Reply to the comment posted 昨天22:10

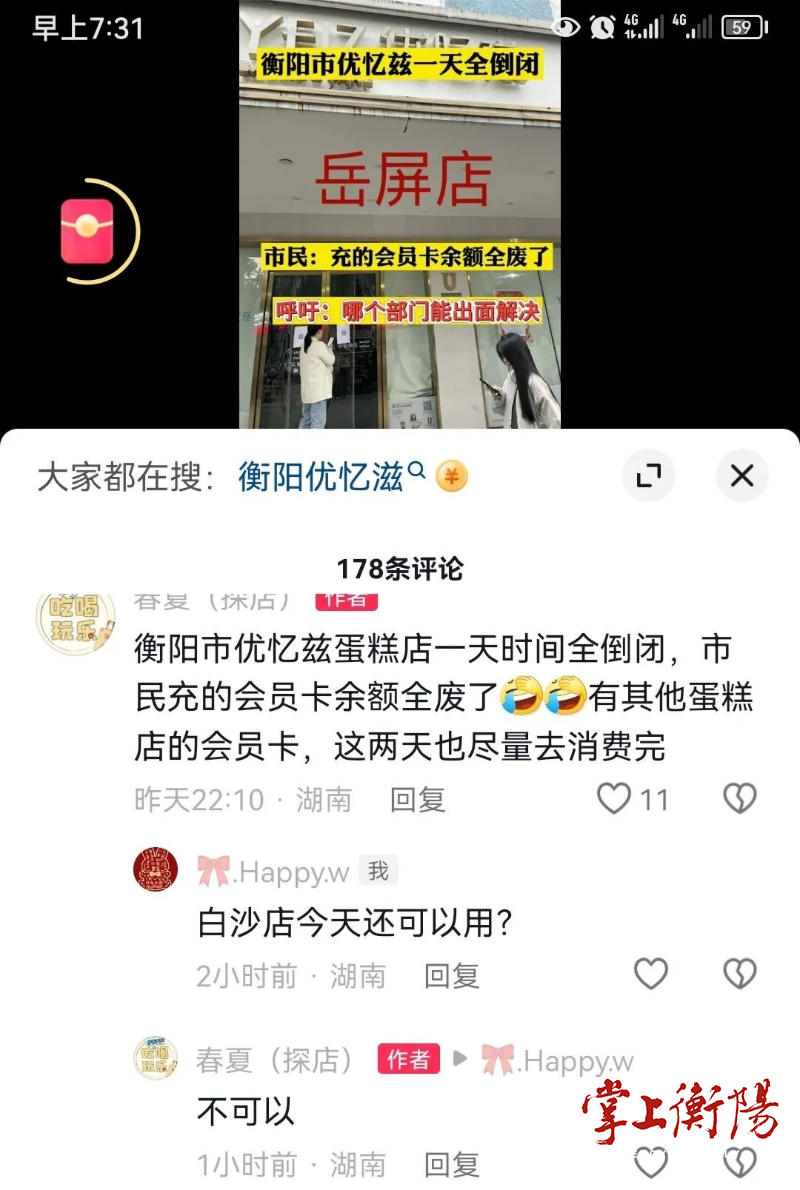pyautogui.click(x=417, y=799)
